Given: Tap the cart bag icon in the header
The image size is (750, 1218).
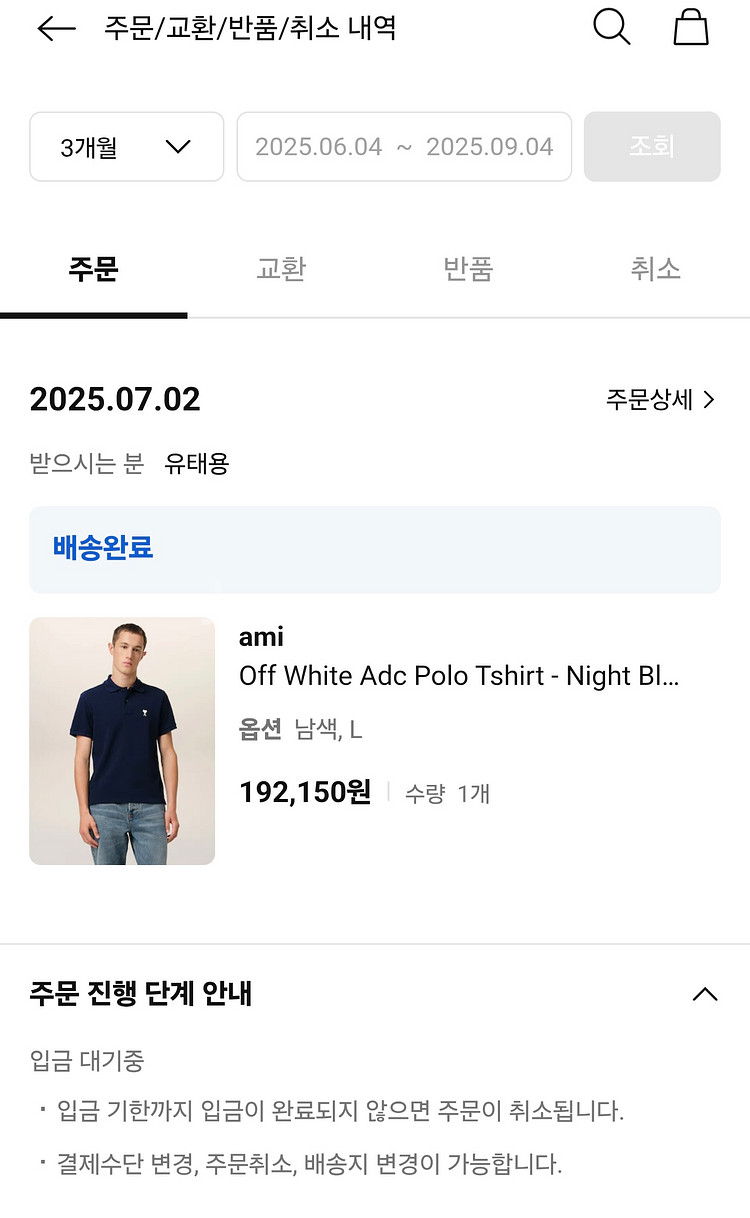Looking at the screenshot, I should (691, 28).
